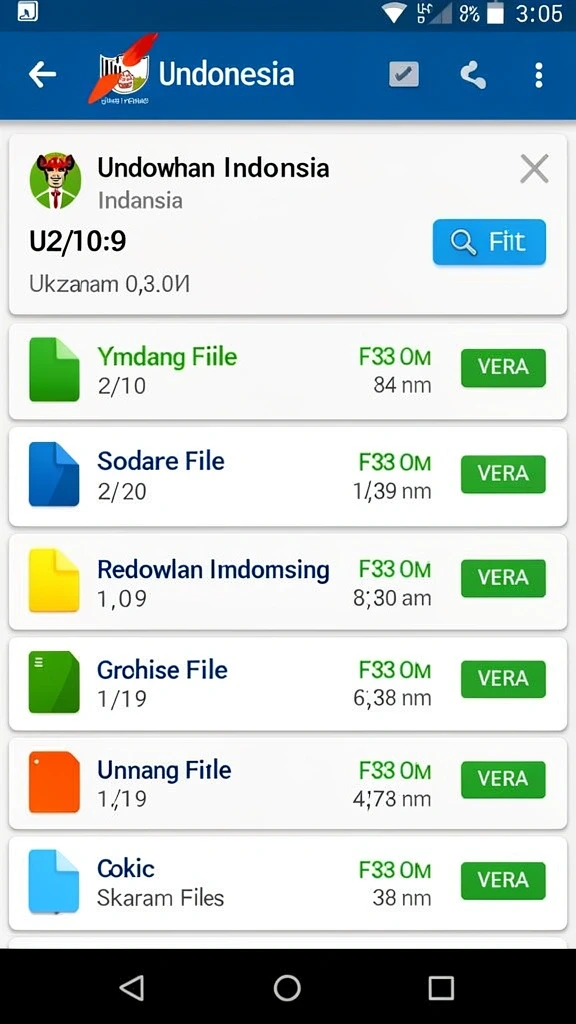Open recent apps from navigation bar
Screen dimensions: 576x1024
pos(441,988)
